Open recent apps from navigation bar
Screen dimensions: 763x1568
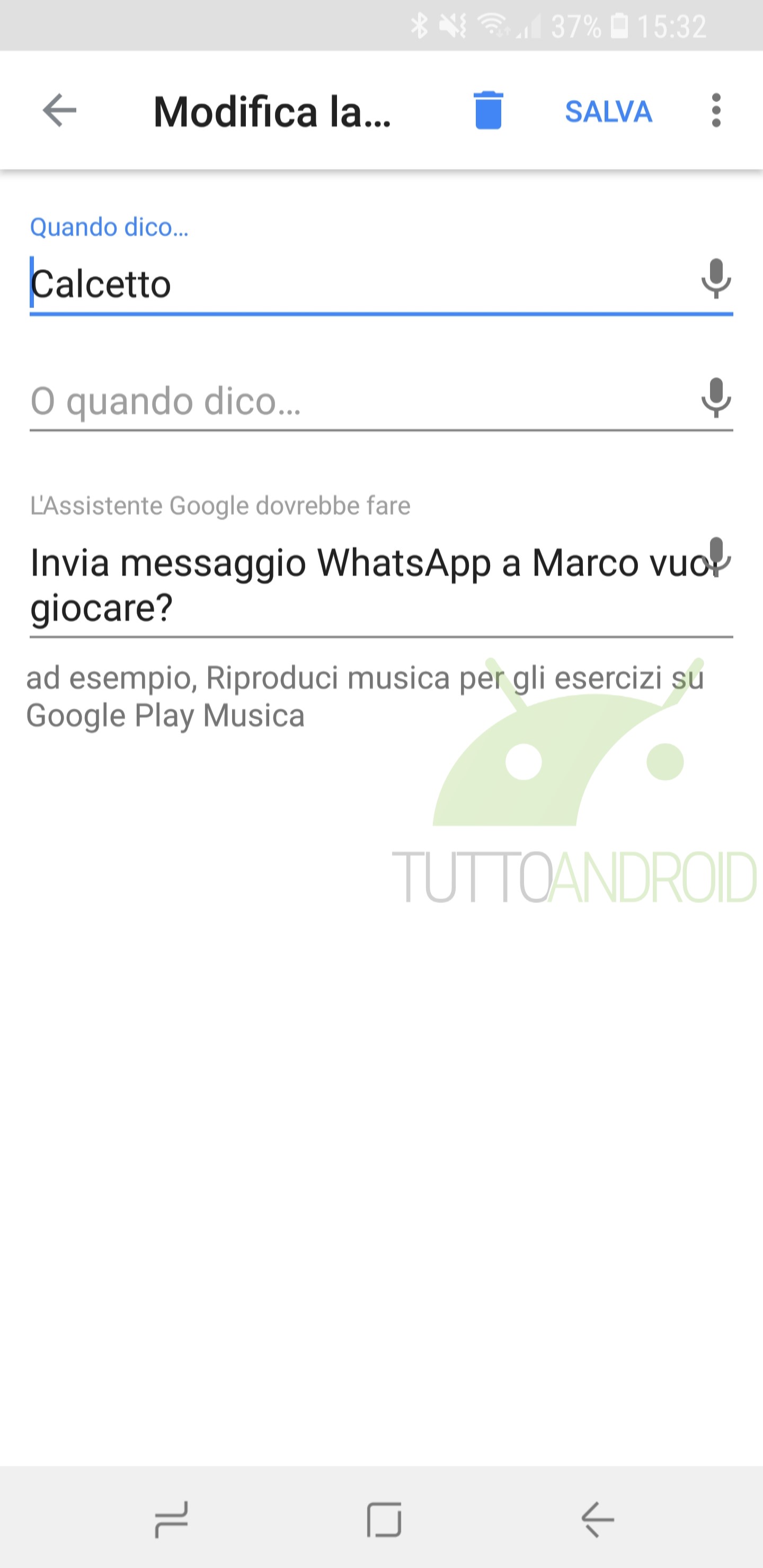pos(171,1519)
